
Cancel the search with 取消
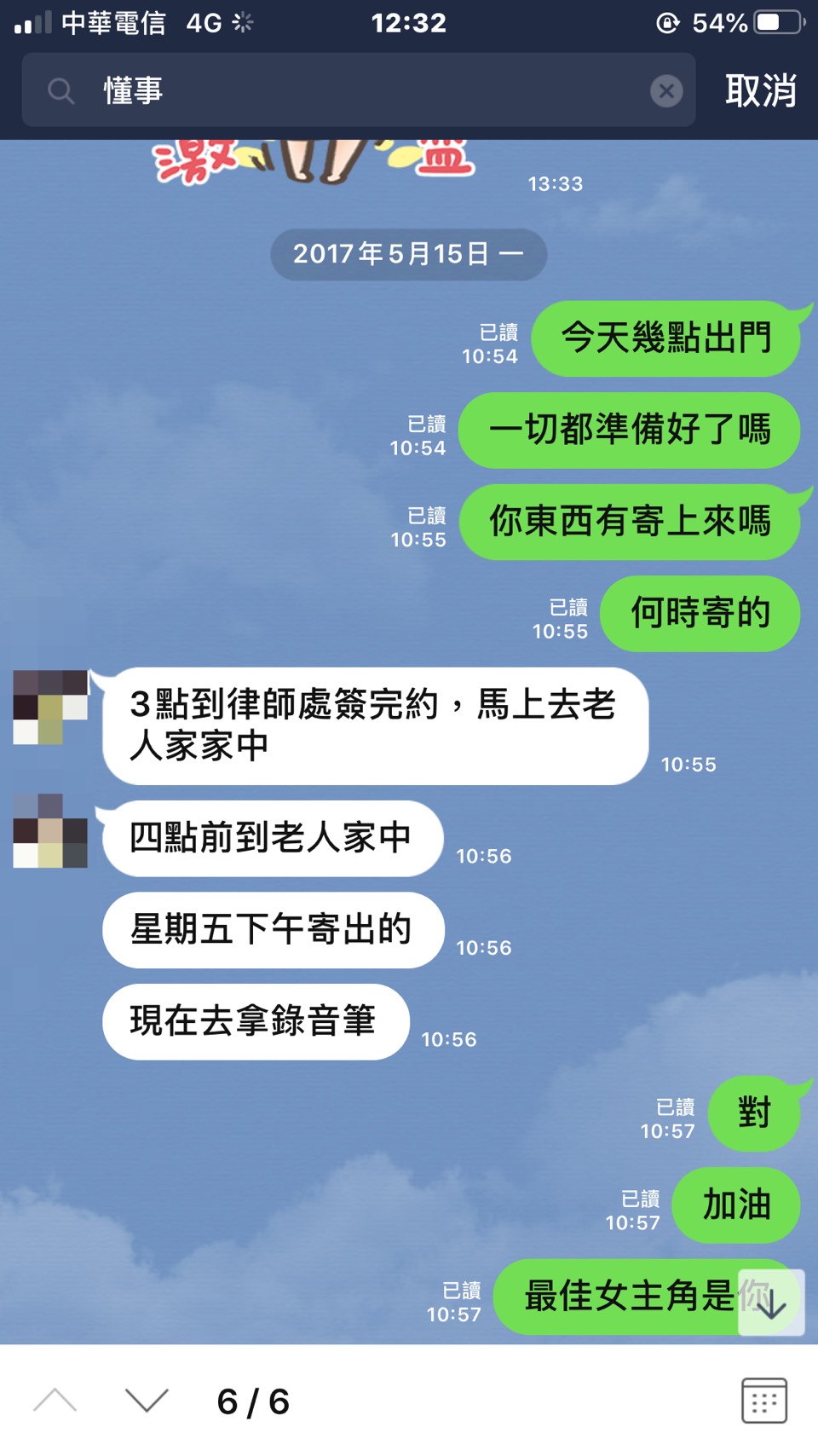click(x=760, y=90)
